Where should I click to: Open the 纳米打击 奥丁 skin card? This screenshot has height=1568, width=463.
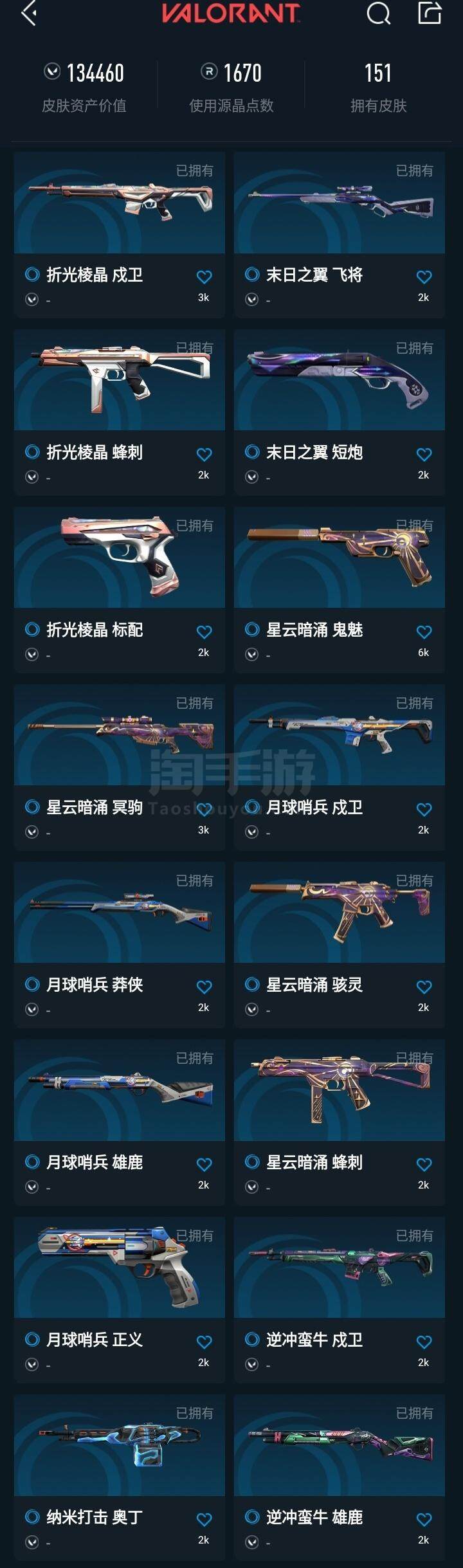(x=120, y=1477)
